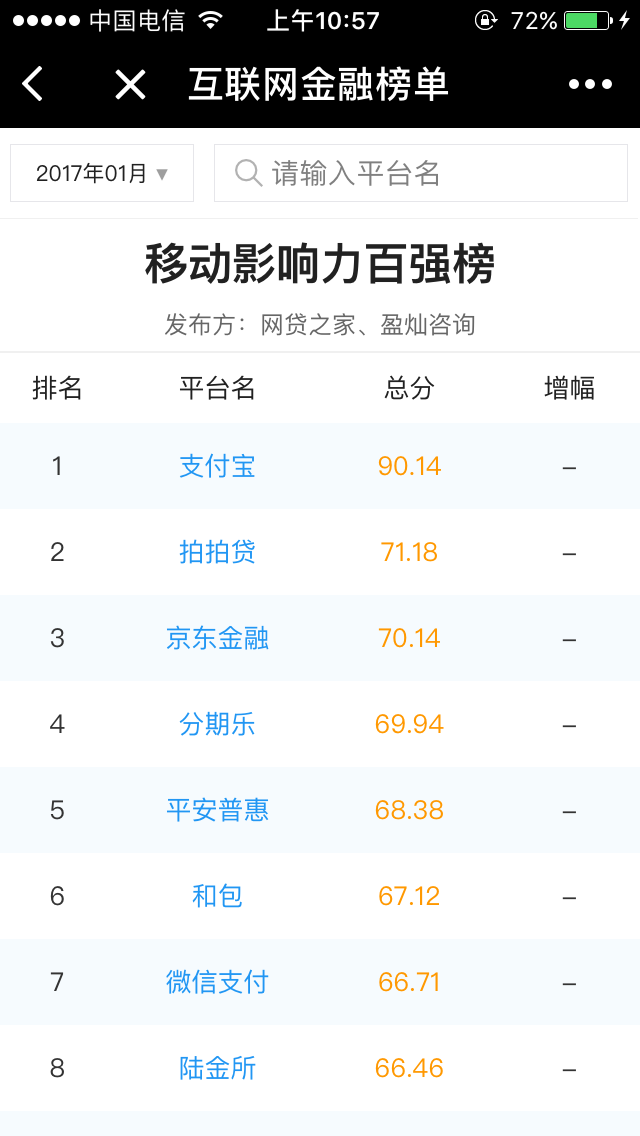640x1136 pixels.
Task: Open the 支付宝 platform link
Action: [x=217, y=466]
